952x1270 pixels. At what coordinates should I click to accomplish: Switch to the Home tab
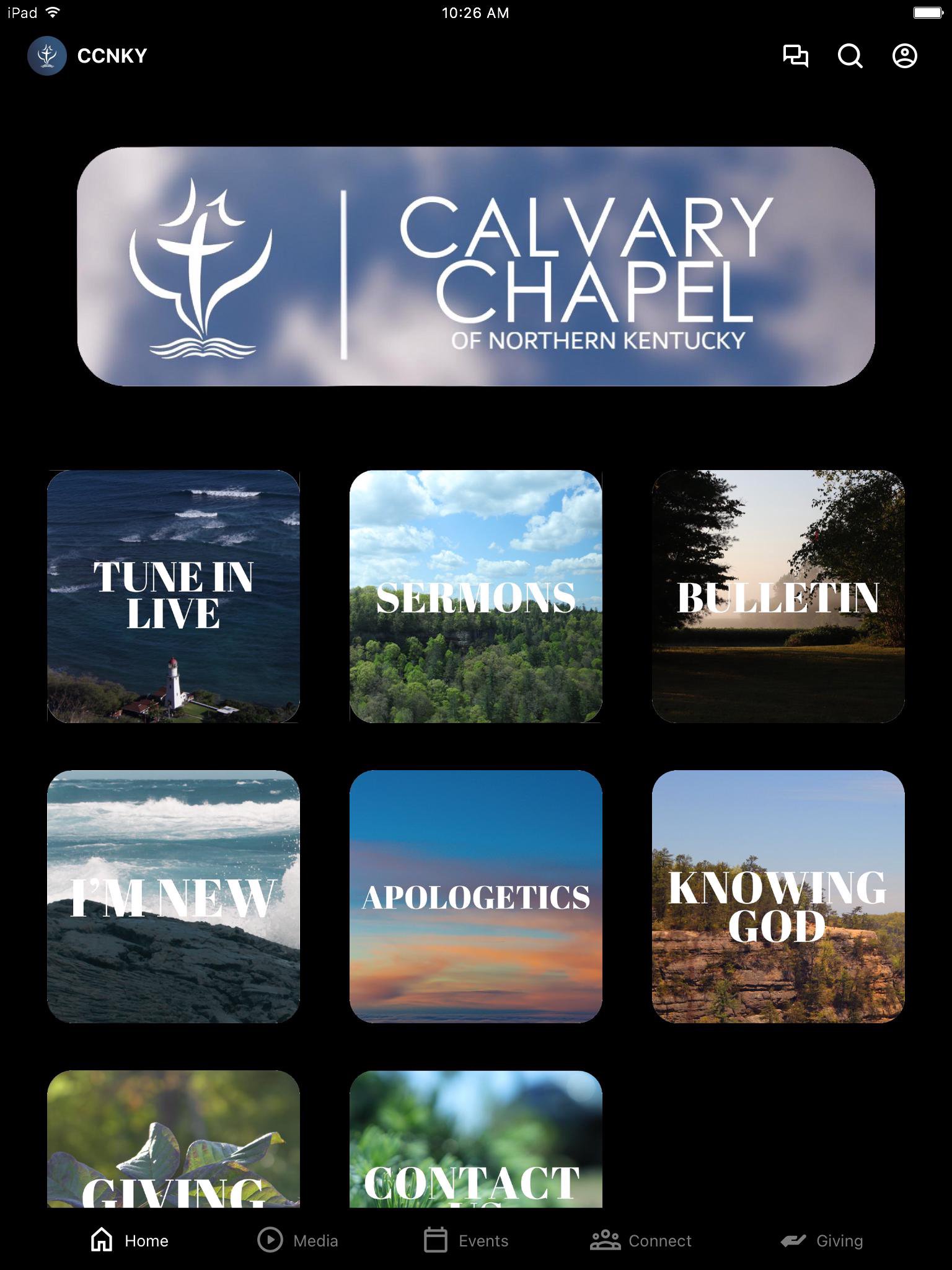point(130,1240)
